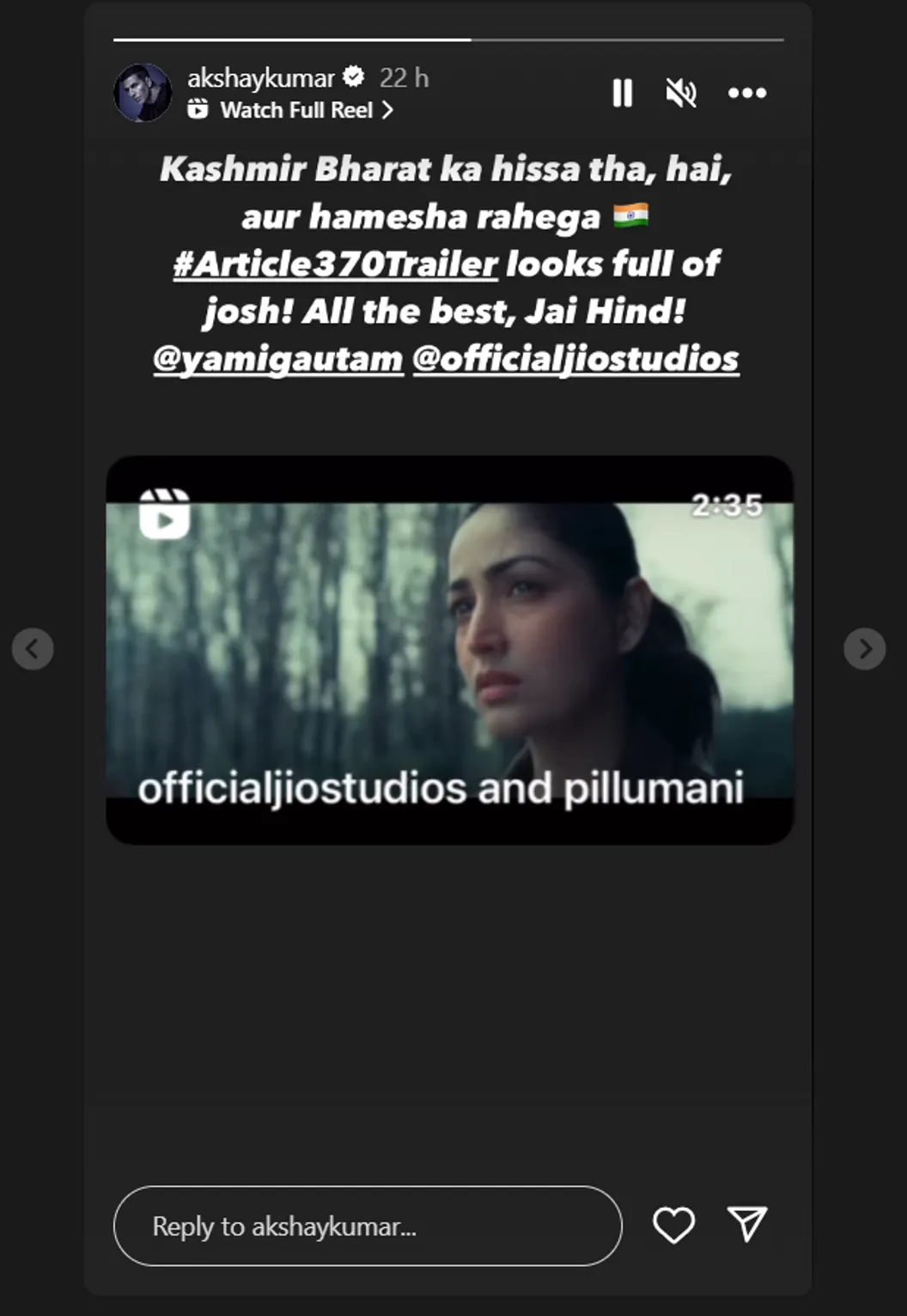907x1316 pixels.
Task: Unmute the story audio
Action: click(681, 93)
